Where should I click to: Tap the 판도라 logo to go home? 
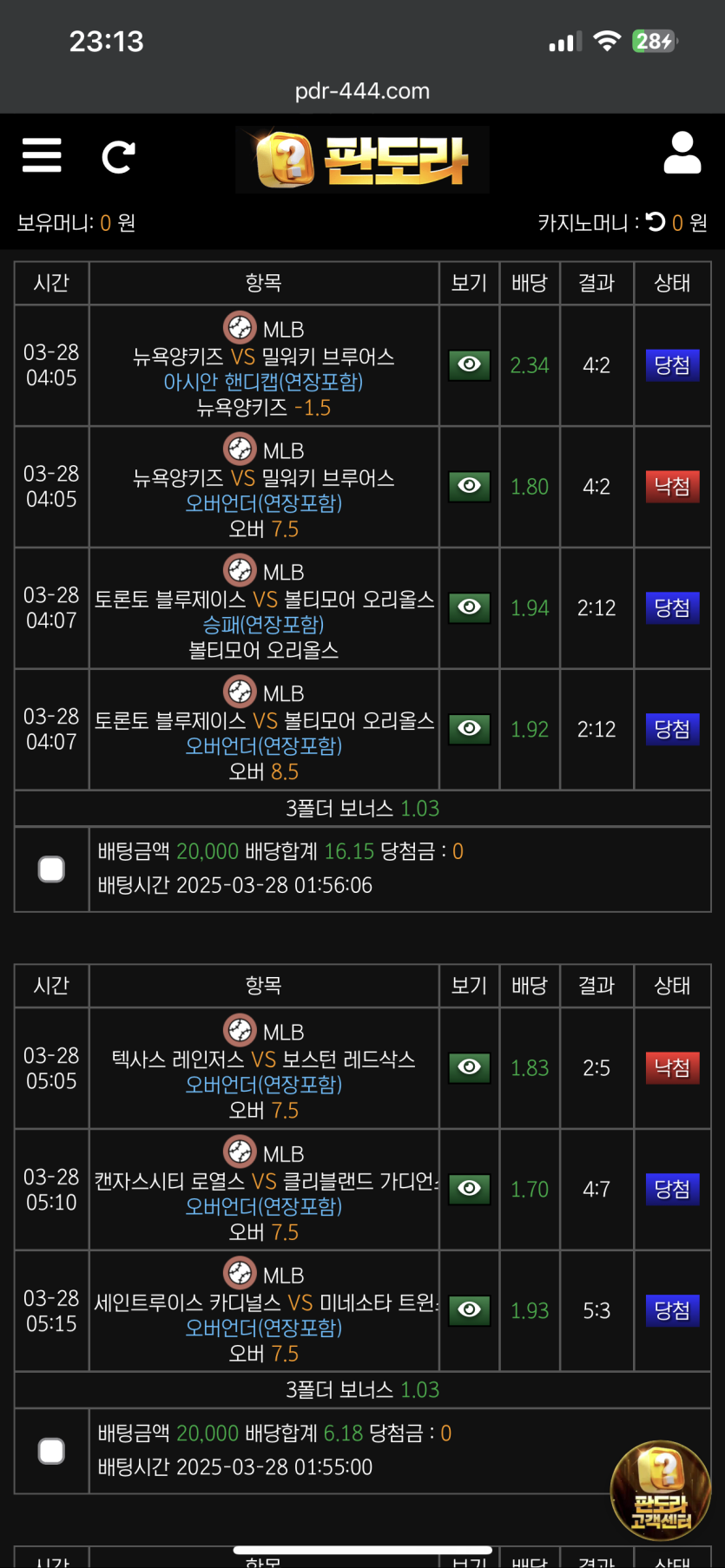pos(362,160)
